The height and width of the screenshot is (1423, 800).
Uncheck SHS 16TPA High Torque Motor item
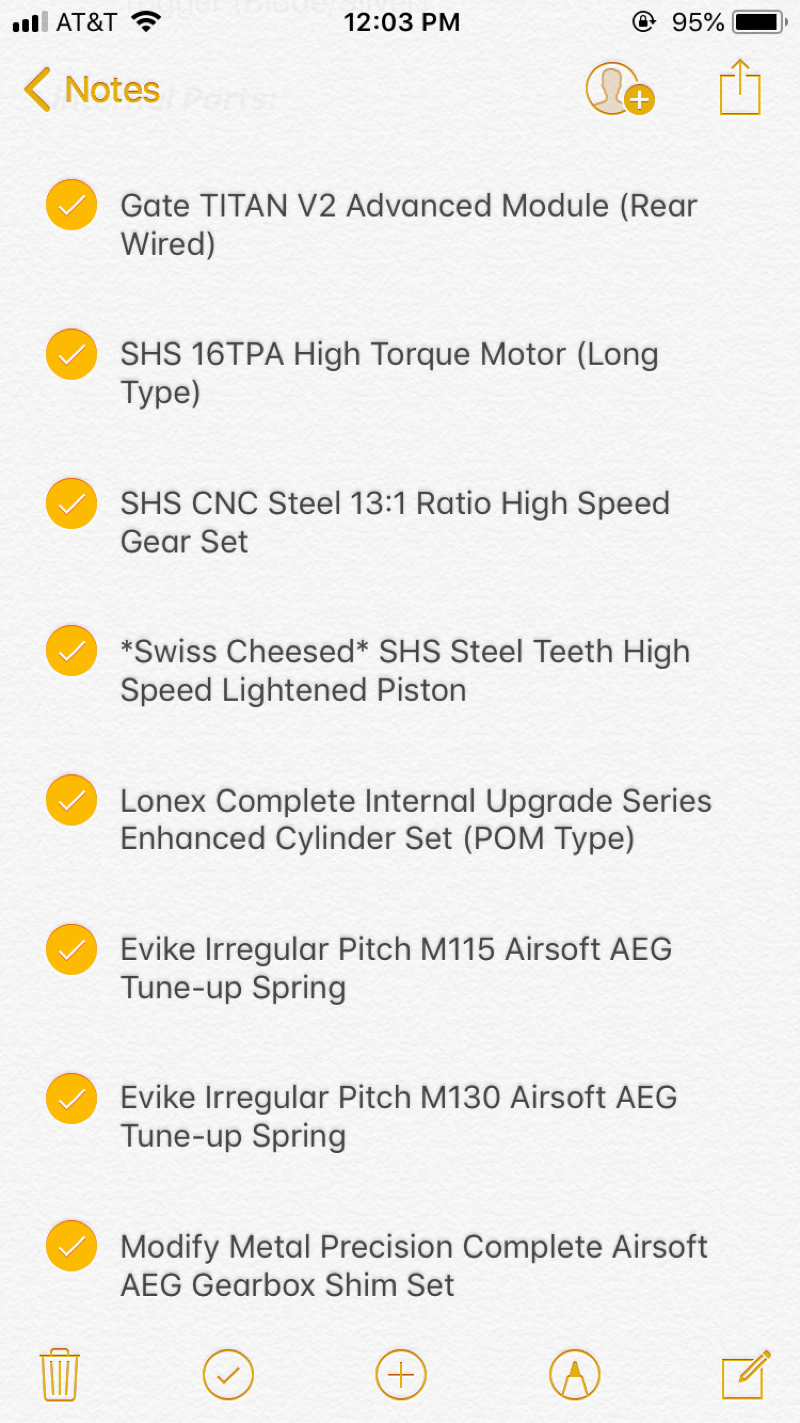pyautogui.click(x=72, y=354)
